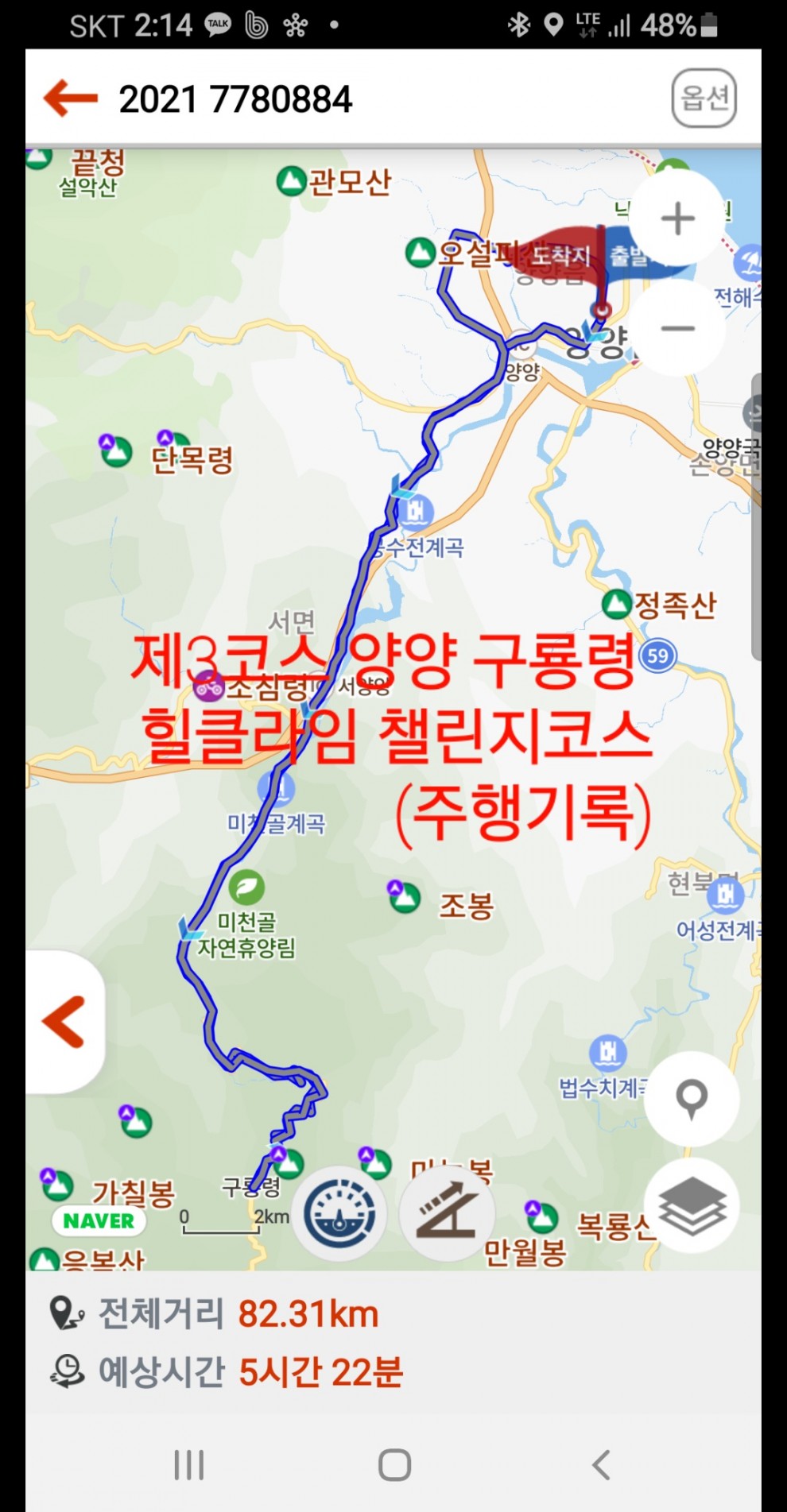Open the map layers selector
Image resolution: width=787 pixels, height=1512 pixels.
tap(691, 1205)
